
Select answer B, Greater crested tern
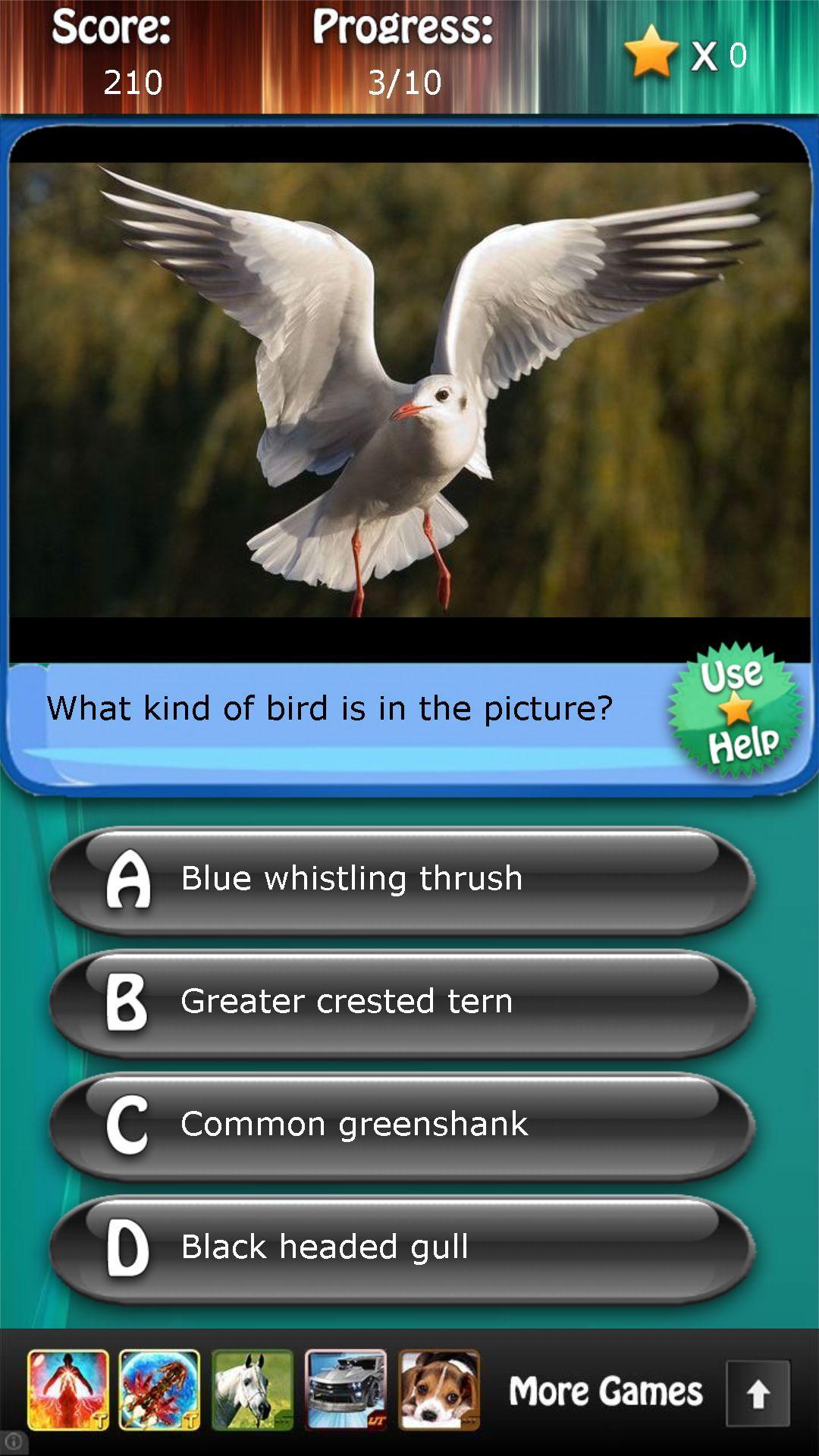click(x=400, y=1001)
